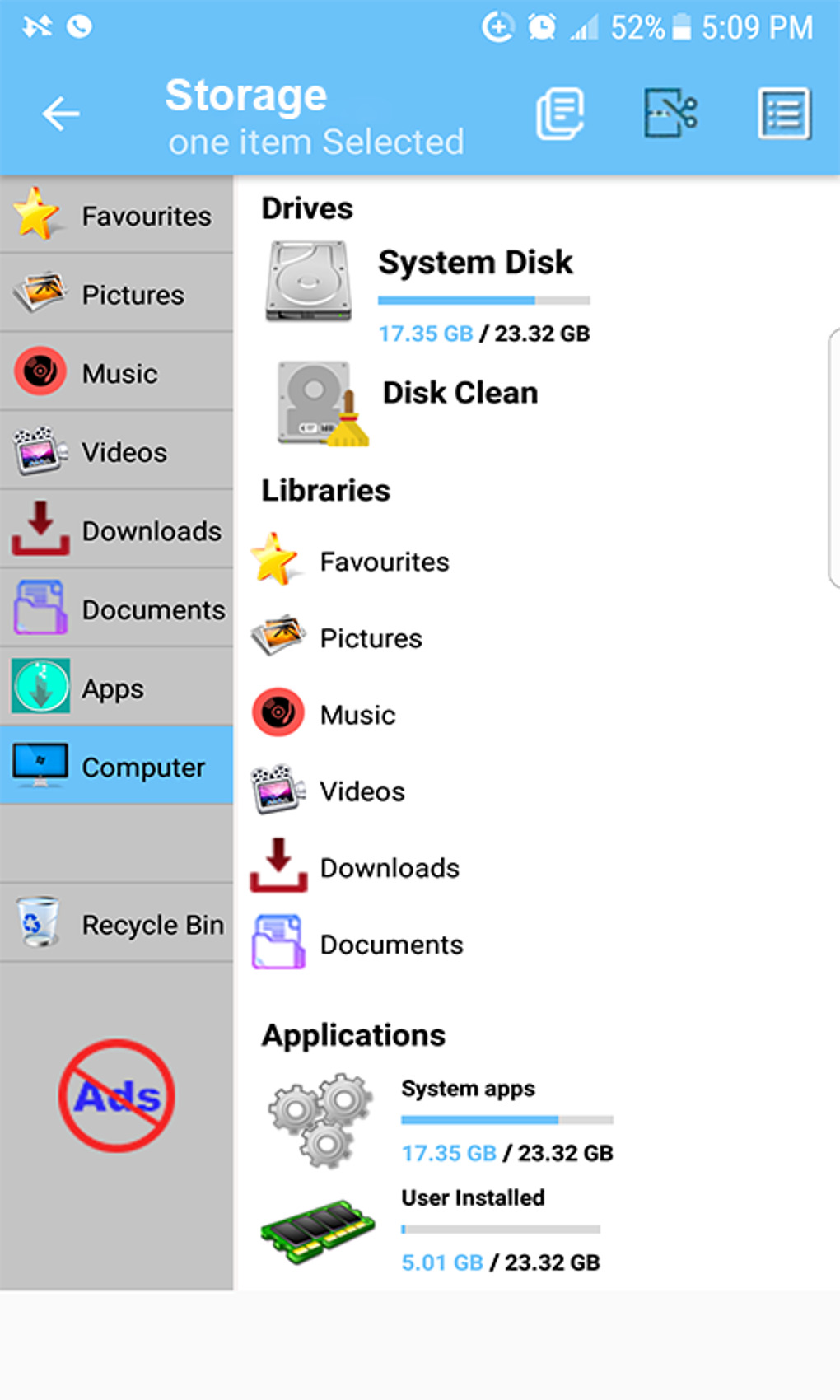Open the Videos library

click(361, 791)
